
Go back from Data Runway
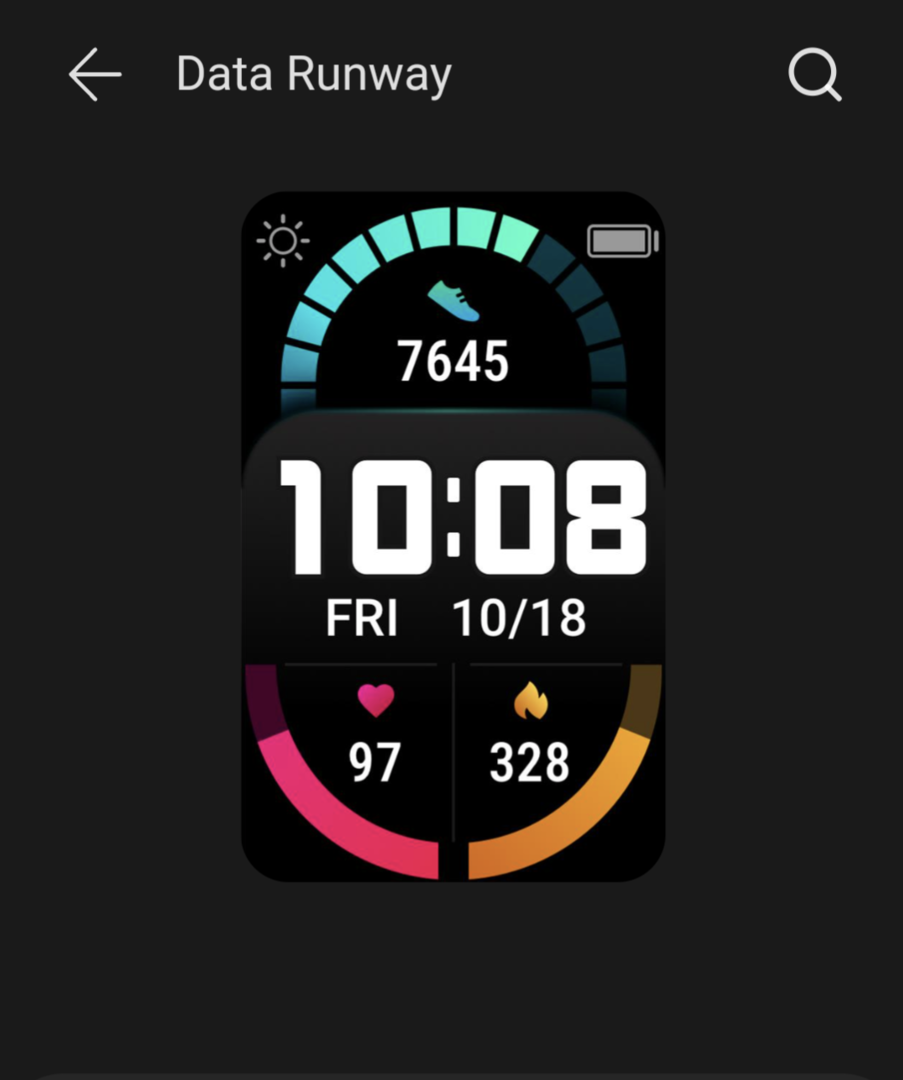[95, 75]
